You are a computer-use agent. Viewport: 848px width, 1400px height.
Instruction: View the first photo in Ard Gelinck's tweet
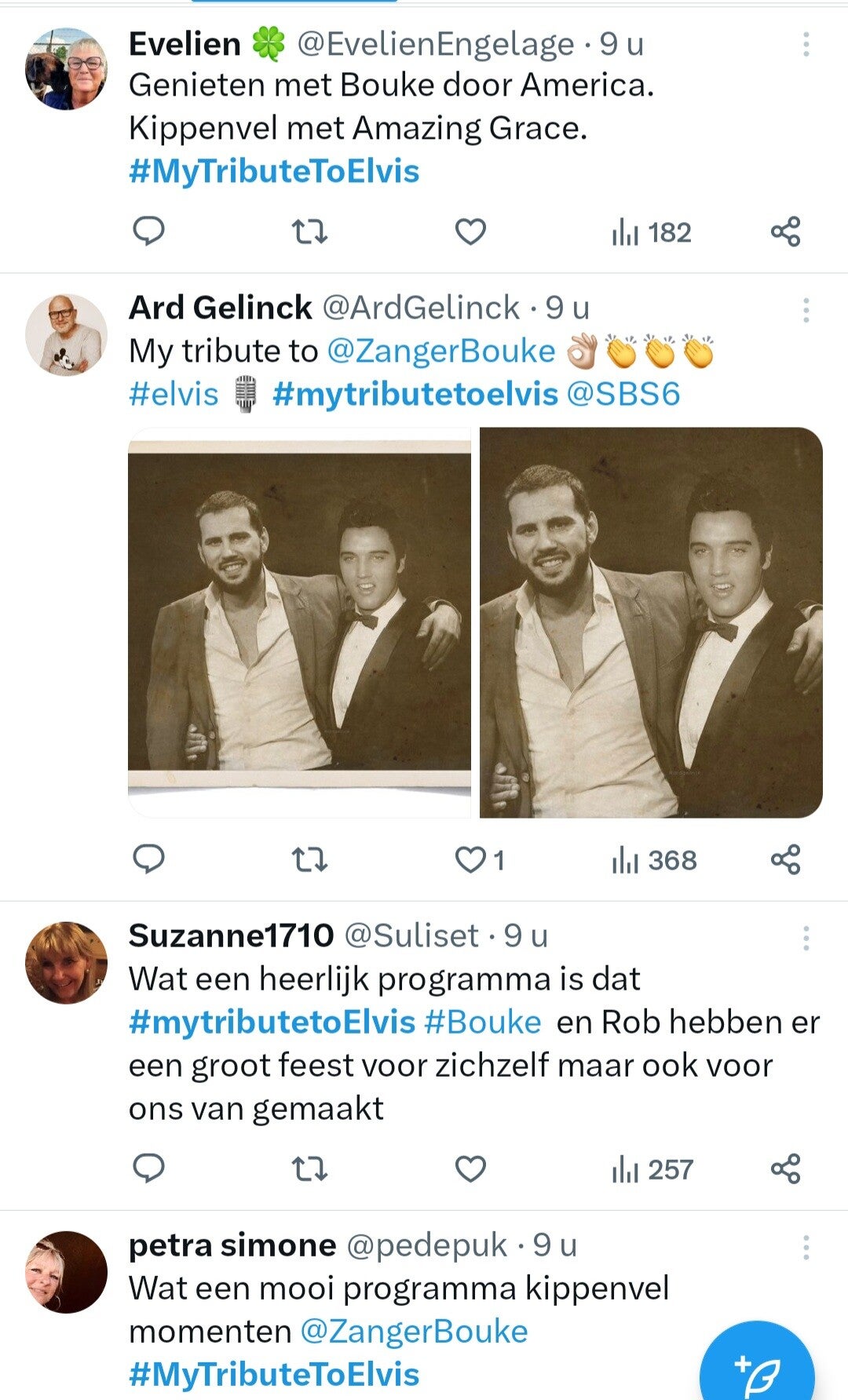click(299, 622)
